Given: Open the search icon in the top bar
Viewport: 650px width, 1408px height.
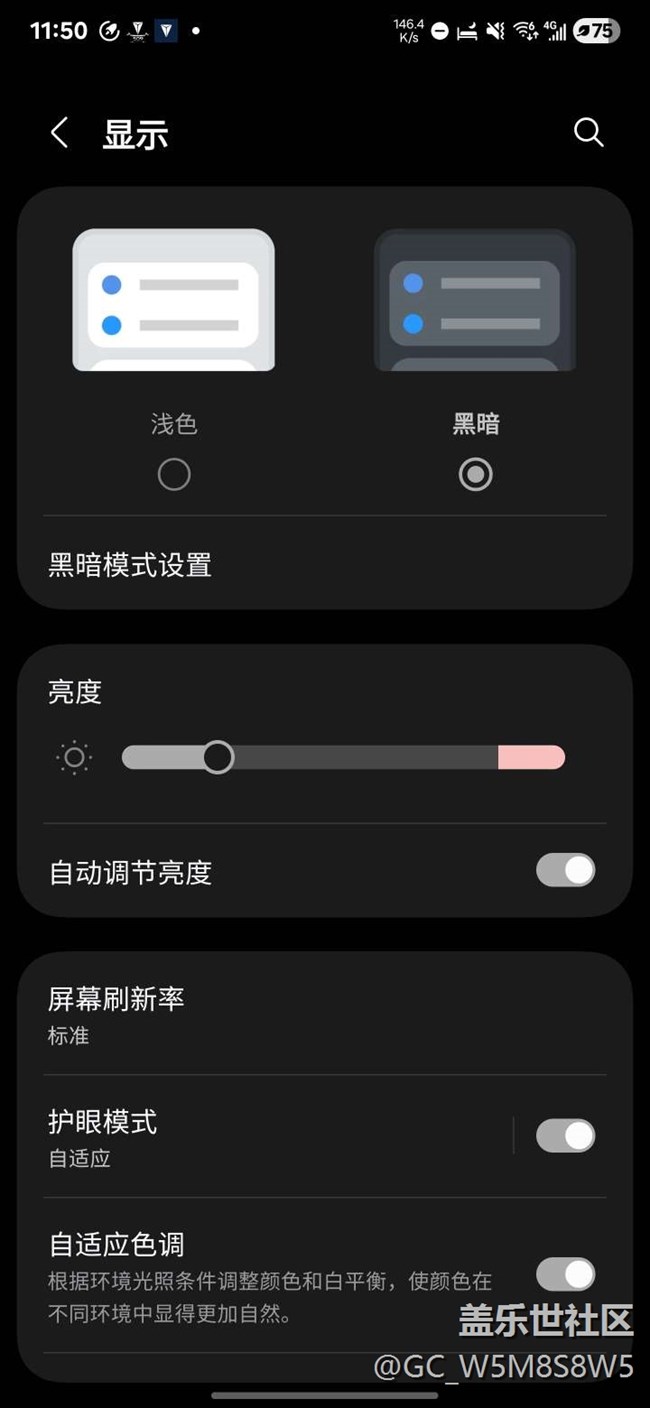Looking at the screenshot, I should click(x=589, y=133).
